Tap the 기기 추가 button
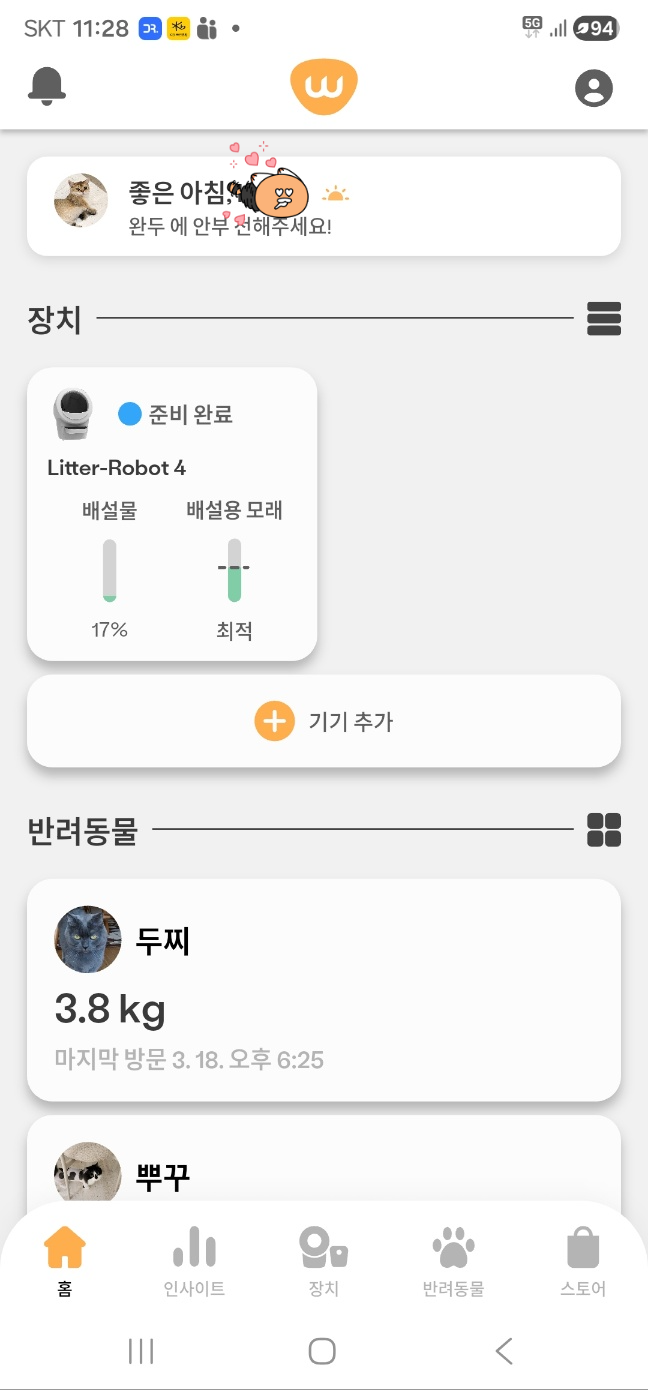This screenshot has height=1390, width=648. click(x=324, y=721)
